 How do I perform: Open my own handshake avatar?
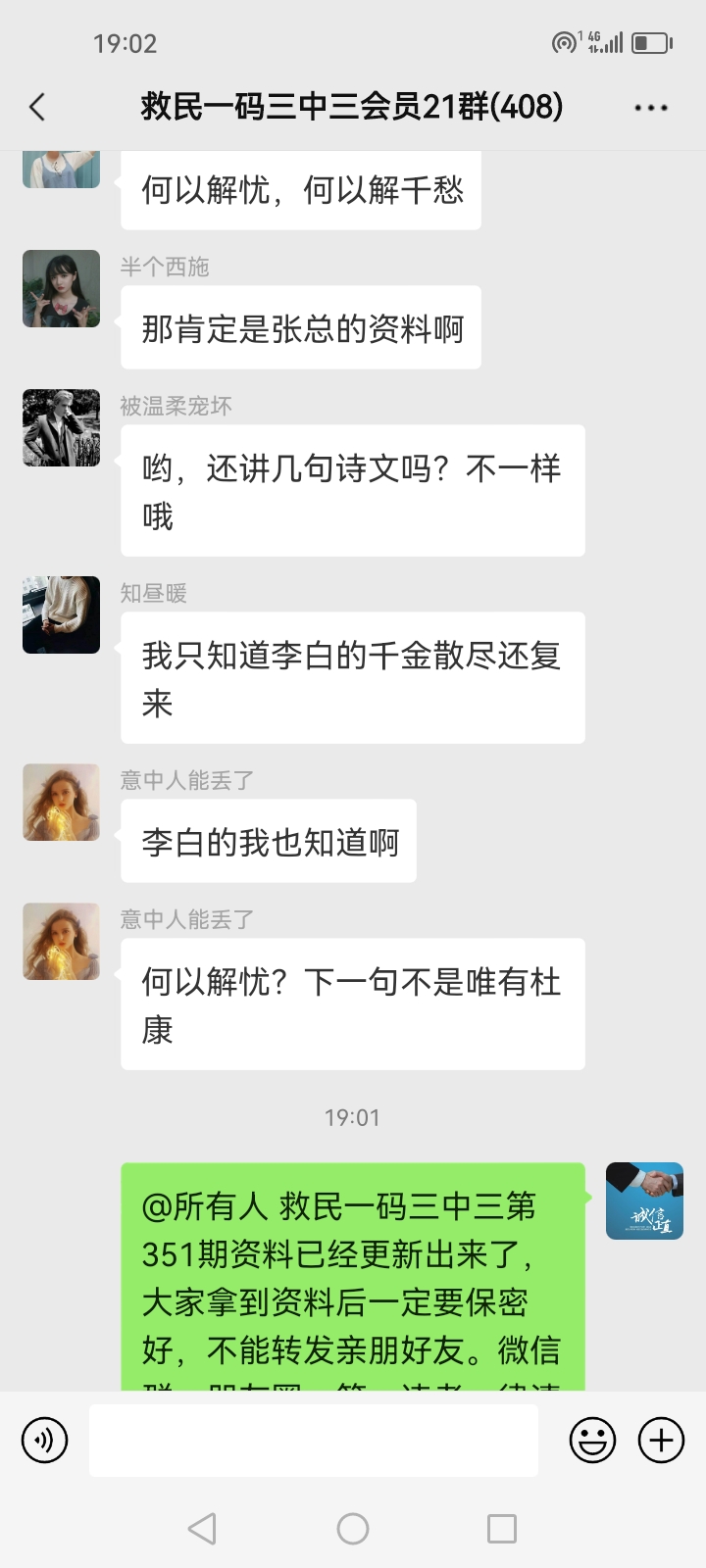pos(644,1200)
